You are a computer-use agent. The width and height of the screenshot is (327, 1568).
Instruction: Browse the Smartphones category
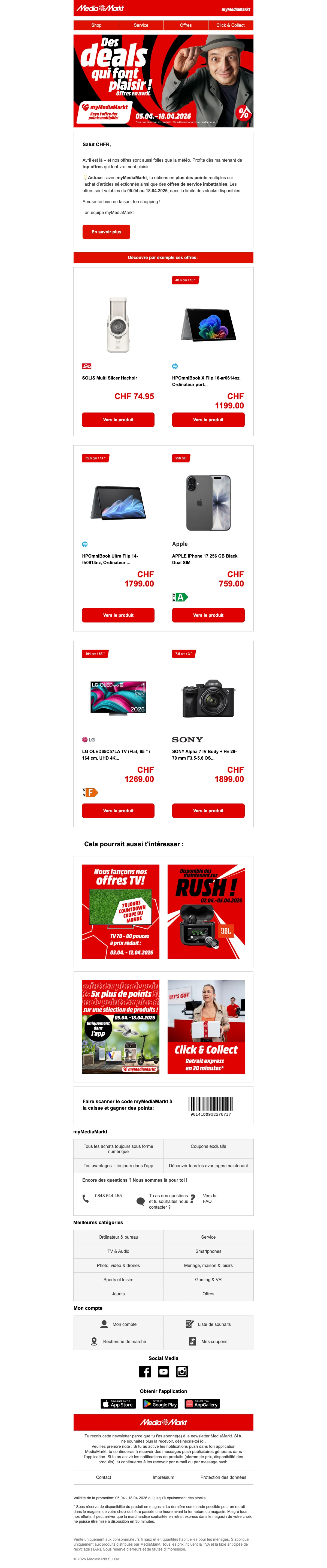(x=208, y=1251)
